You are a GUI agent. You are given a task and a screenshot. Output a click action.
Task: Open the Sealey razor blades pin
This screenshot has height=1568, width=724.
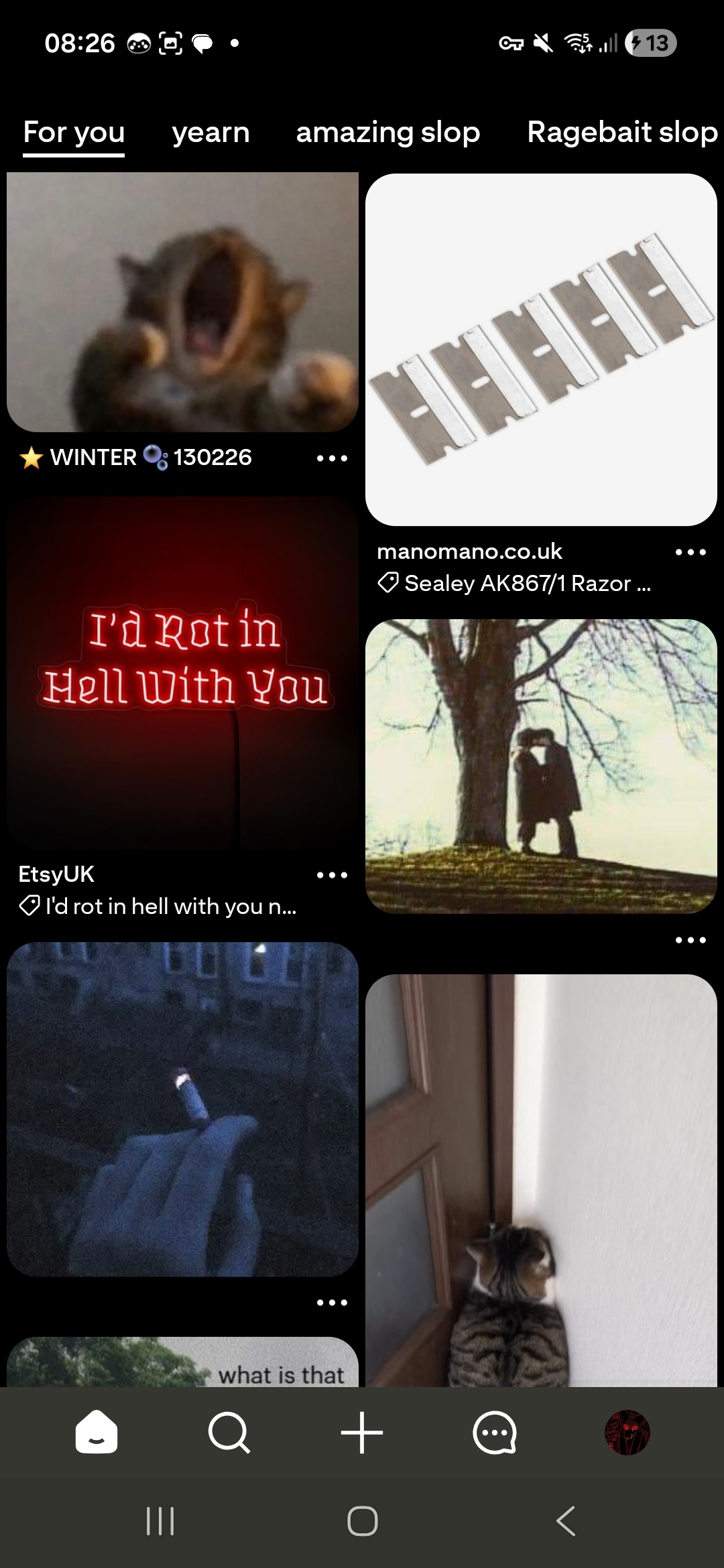[x=541, y=349]
